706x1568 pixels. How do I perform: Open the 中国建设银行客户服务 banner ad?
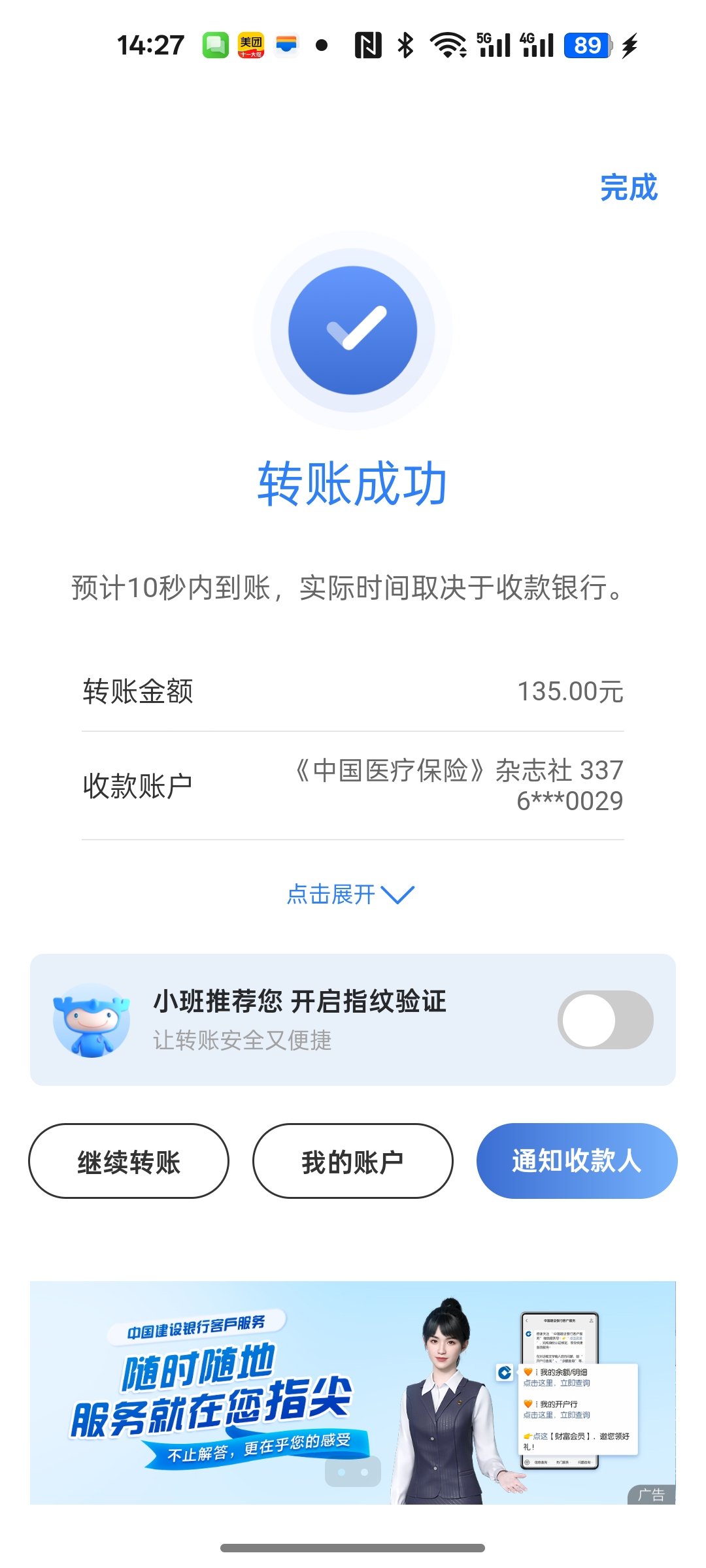click(352, 1392)
